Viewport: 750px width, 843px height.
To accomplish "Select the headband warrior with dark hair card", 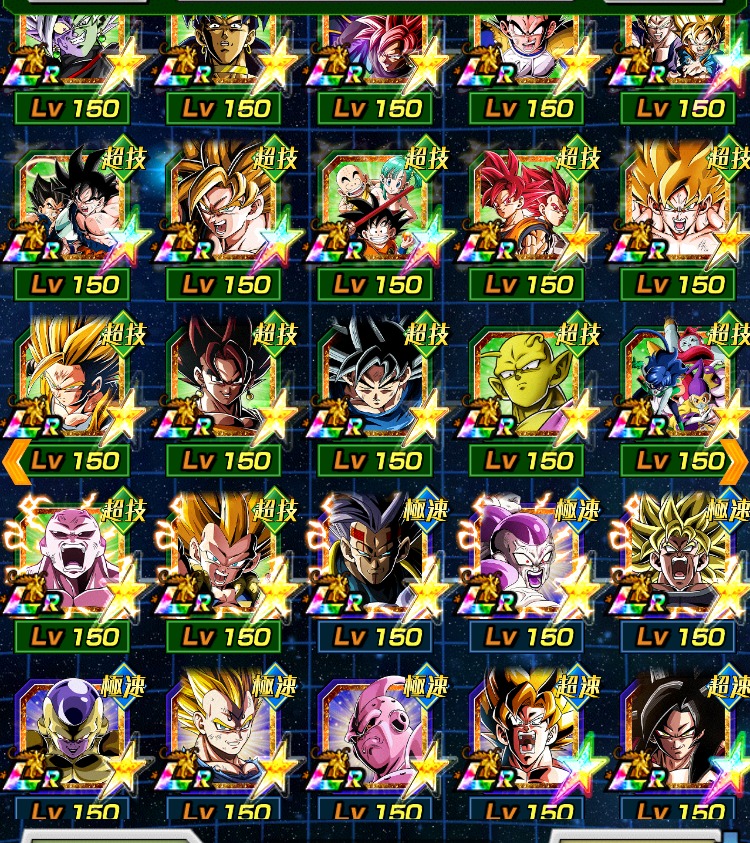I will coord(374,560).
